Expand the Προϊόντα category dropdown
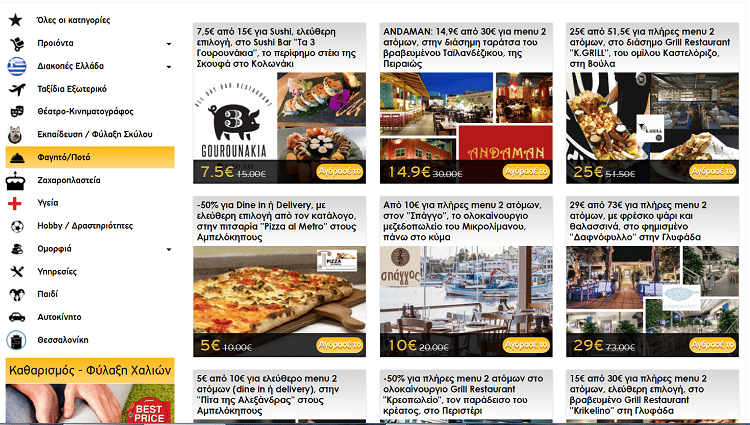750x425 pixels. click(168, 44)
